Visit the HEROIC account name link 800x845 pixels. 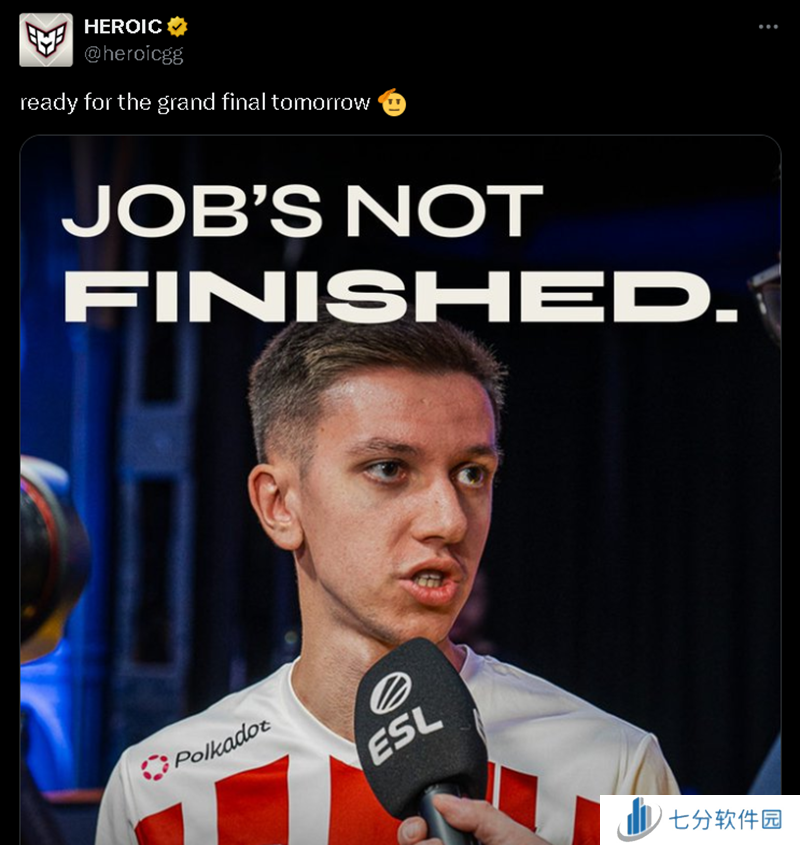[122, 27]
